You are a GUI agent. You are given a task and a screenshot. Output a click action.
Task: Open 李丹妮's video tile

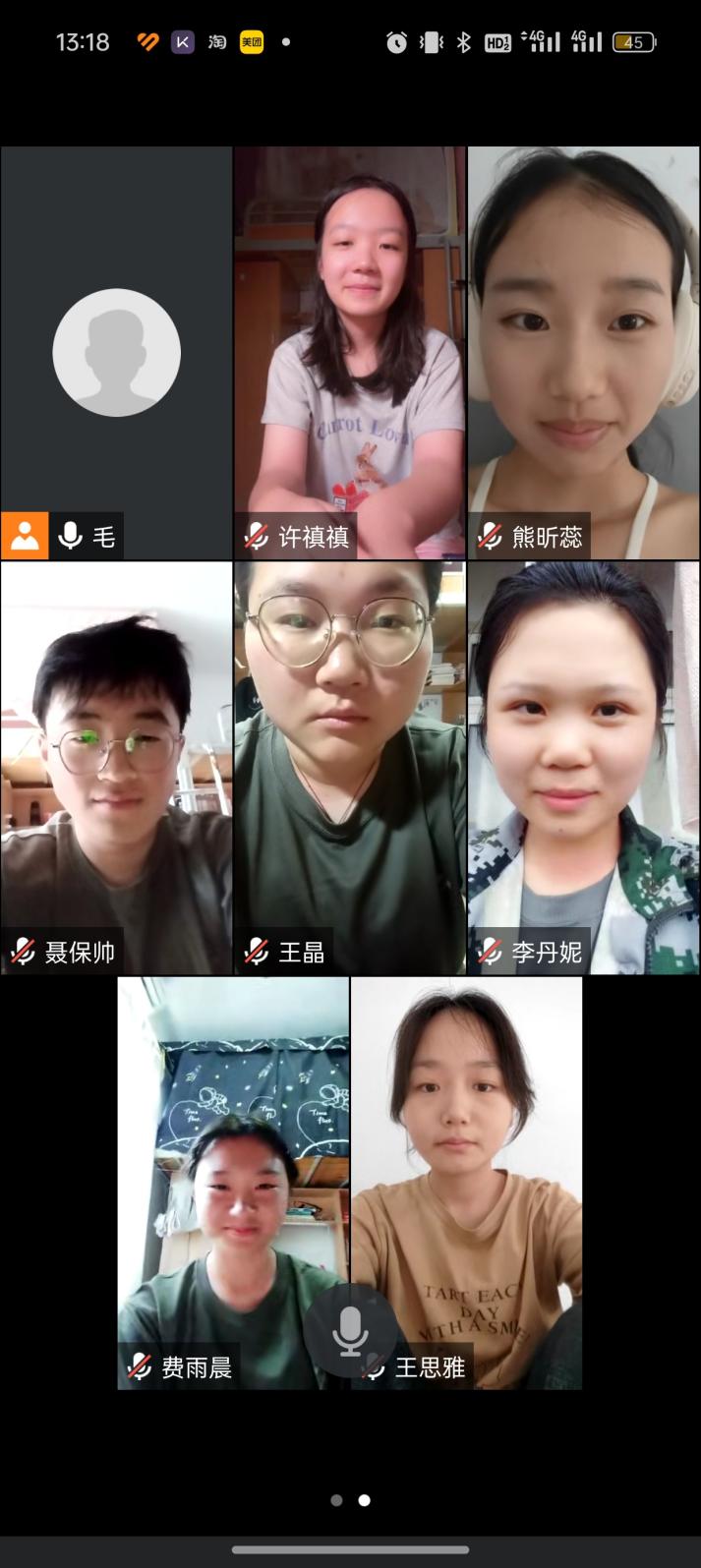(x=583, y=767)
